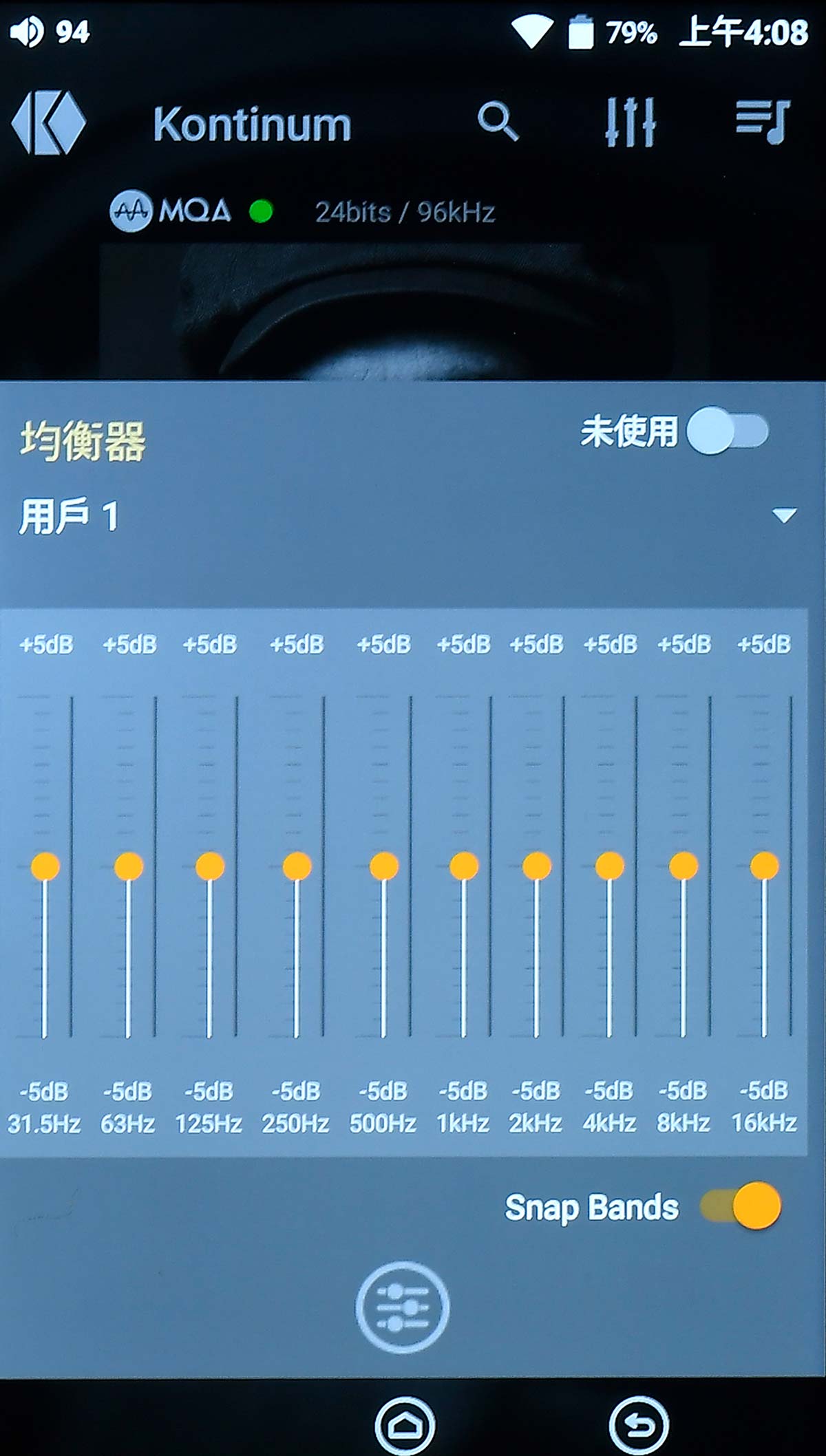Tap the 4kHz band slider knob
Image resolution: width=826 pixels, height=1456 pixels.
(610, 866)
